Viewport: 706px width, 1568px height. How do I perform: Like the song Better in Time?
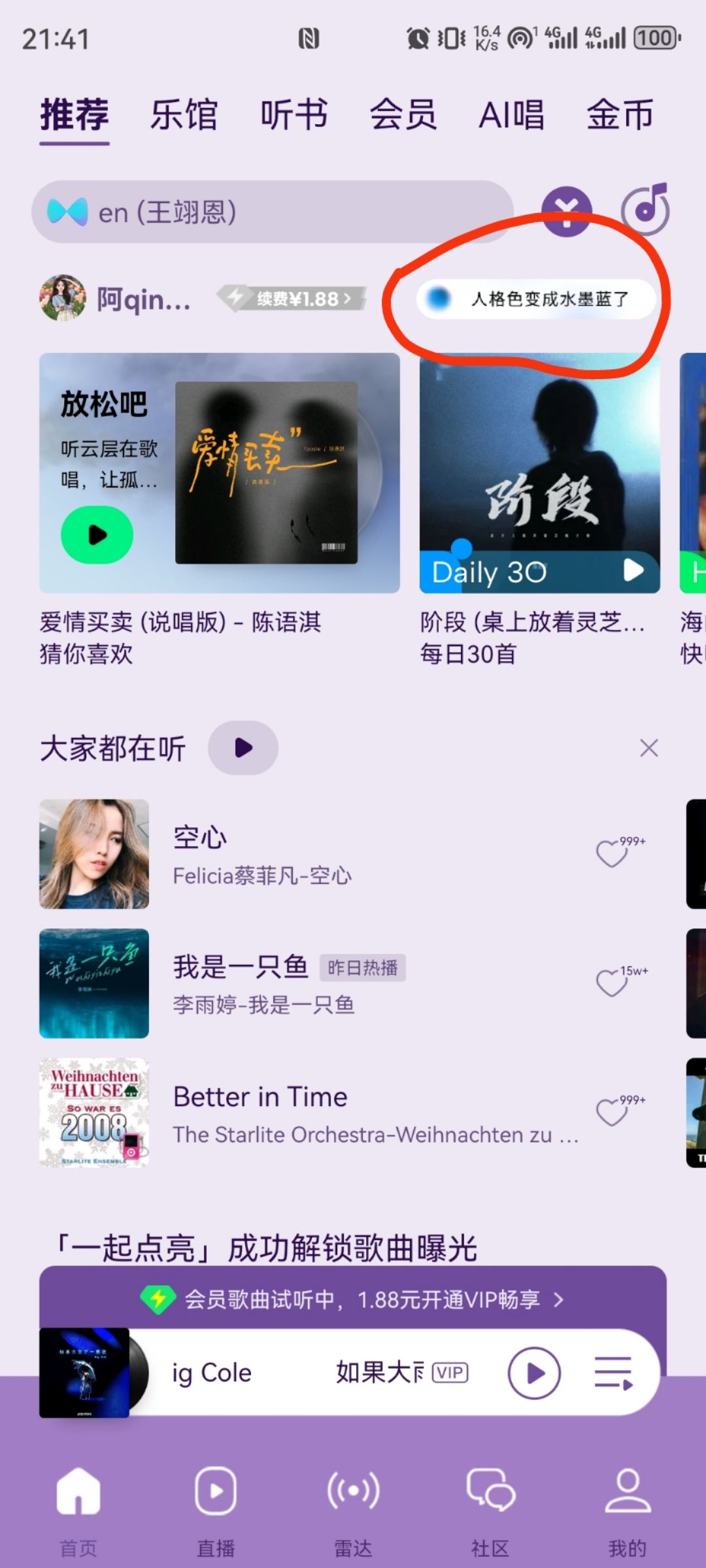click(613, 1112)
